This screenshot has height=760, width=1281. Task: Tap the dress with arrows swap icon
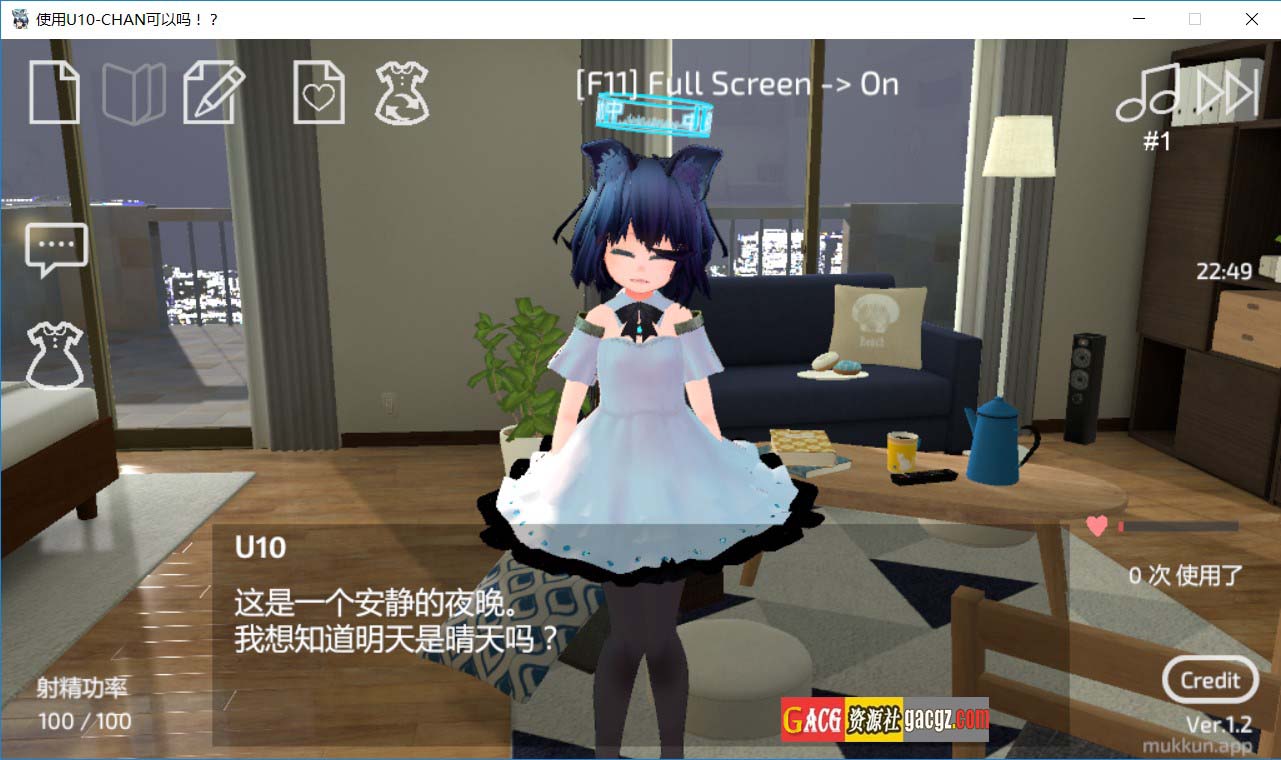pyautogui.click(x=401, y=93)
